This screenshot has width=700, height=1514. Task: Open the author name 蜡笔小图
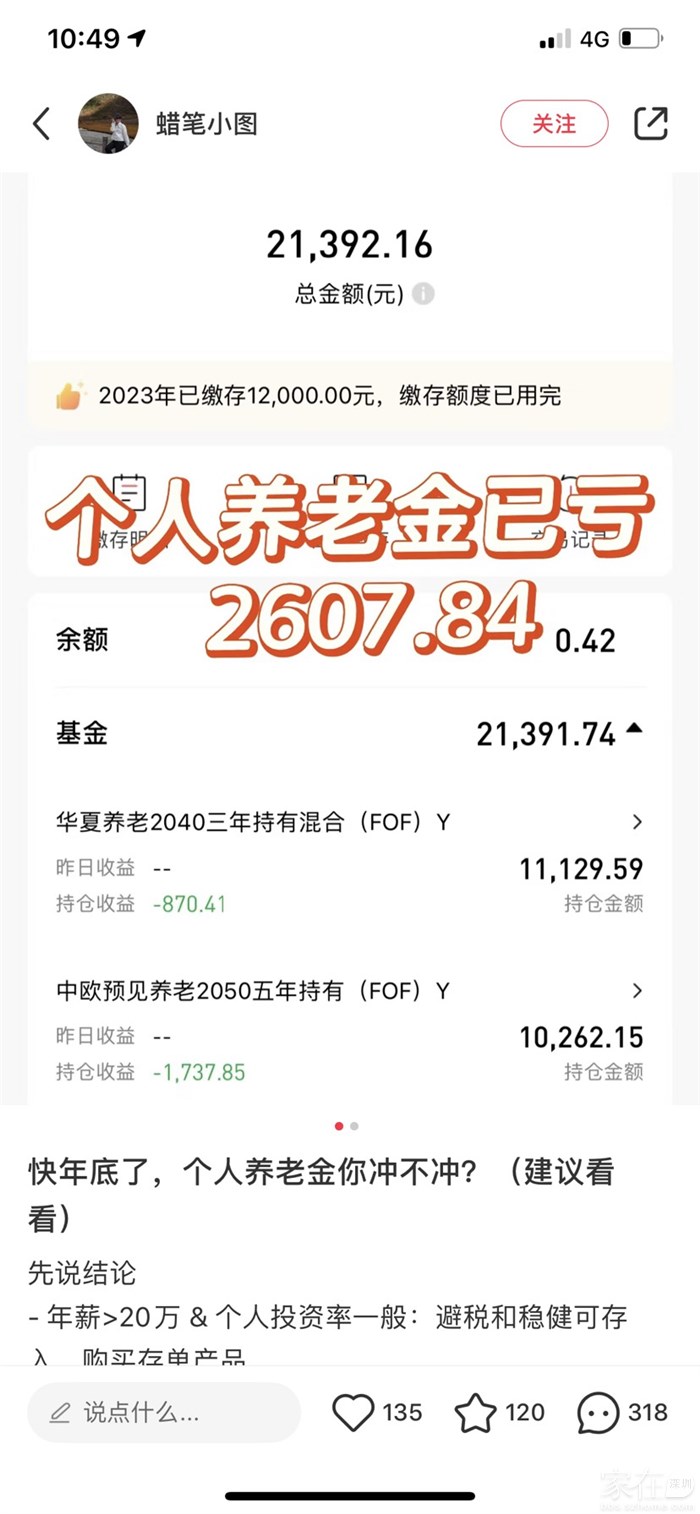pos(207,124)
